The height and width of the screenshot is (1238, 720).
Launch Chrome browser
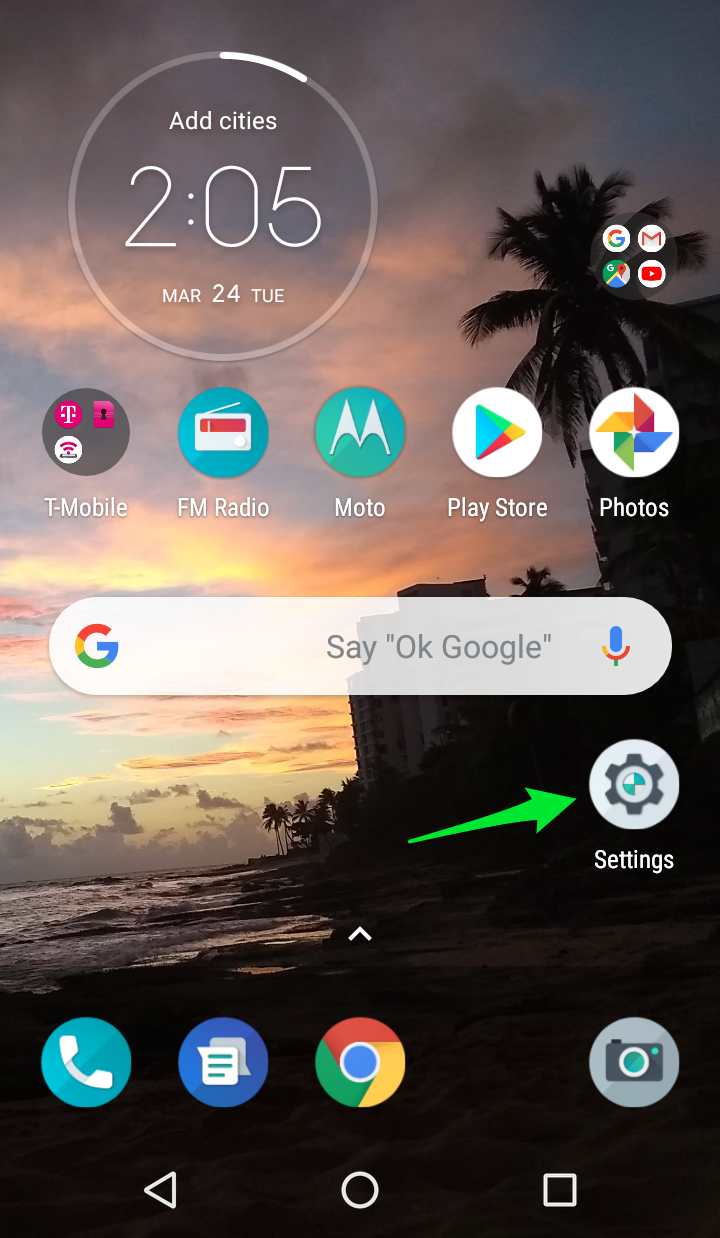click(x=360, y=1062)
